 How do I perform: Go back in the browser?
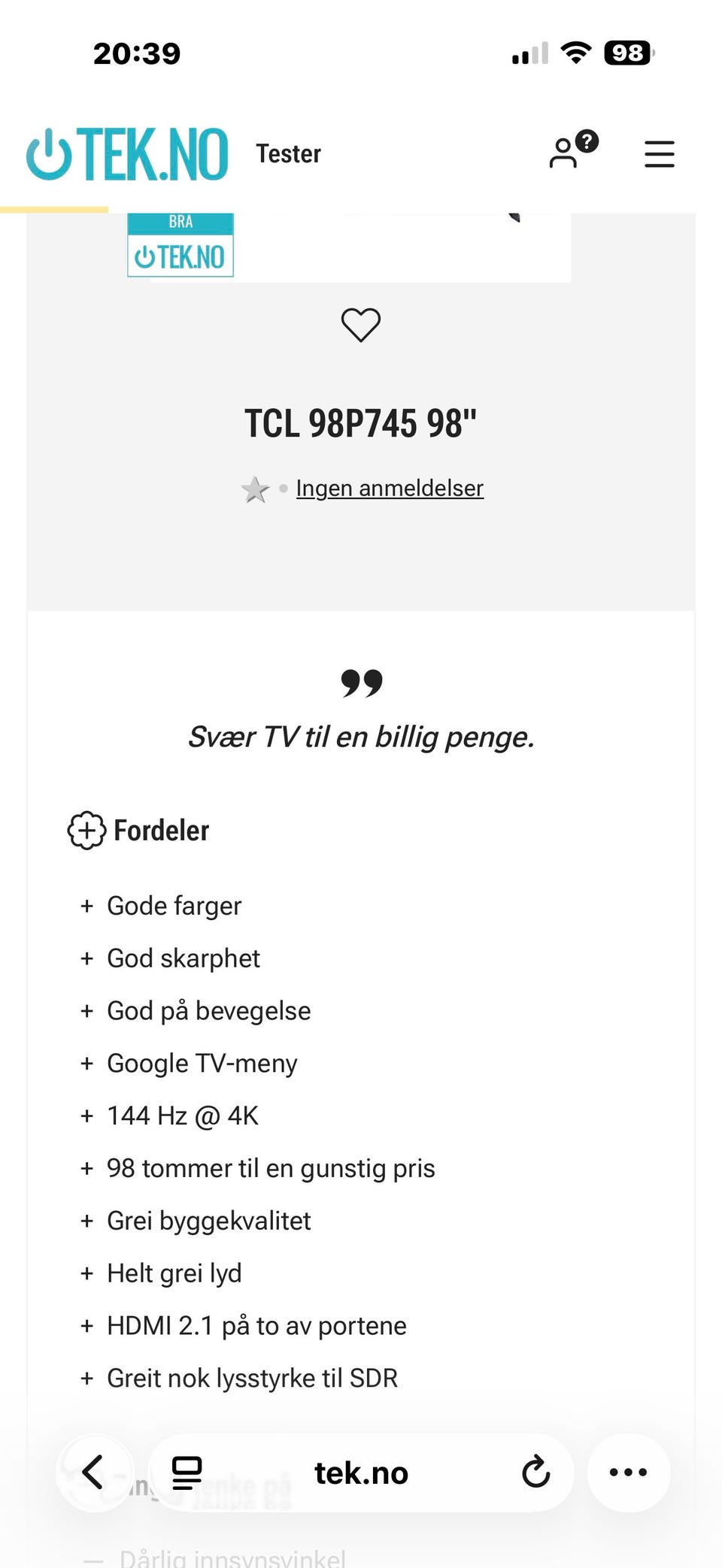93,1473
